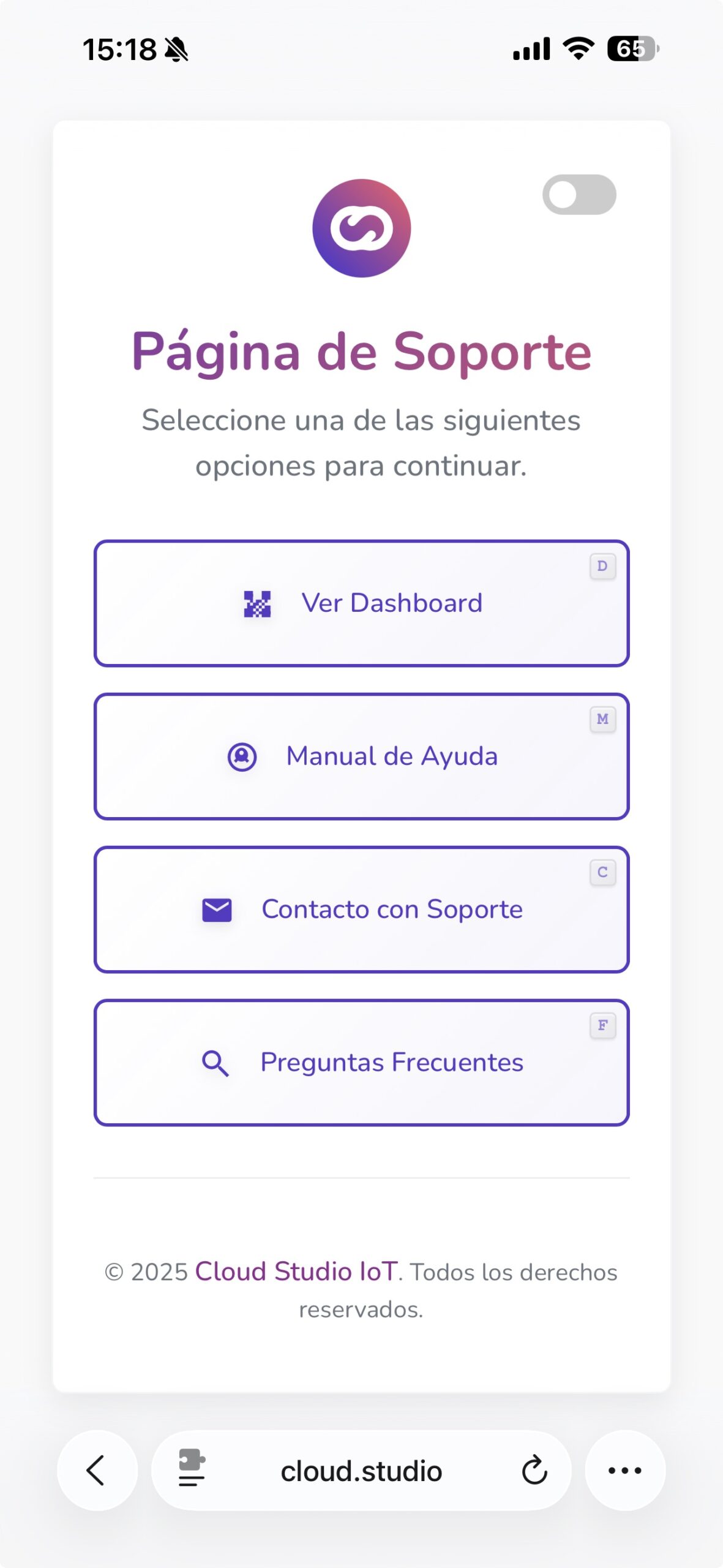Toggle the switch at the top of the card

[579, 195]
